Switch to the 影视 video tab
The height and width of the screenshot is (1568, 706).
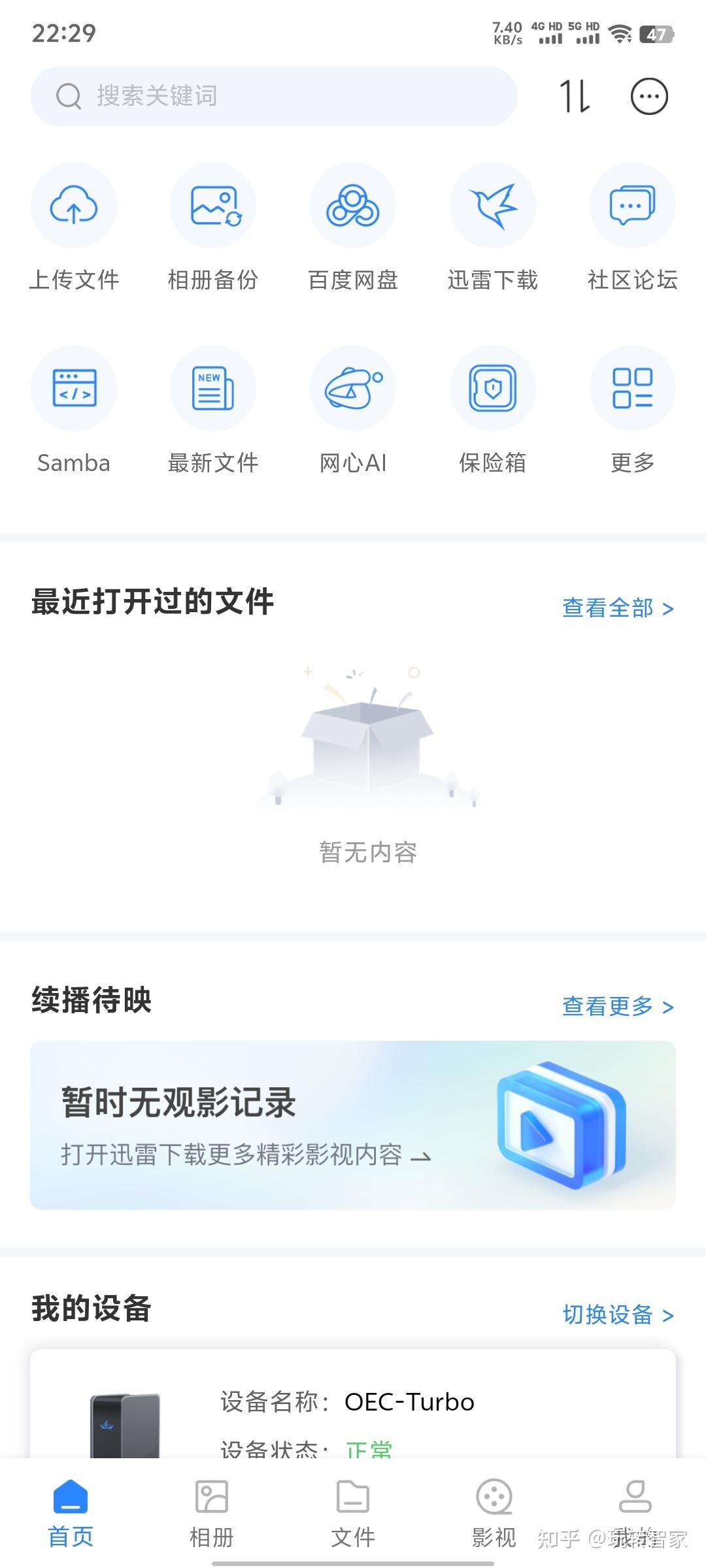pyautogui.click(x=494, y=1509)
